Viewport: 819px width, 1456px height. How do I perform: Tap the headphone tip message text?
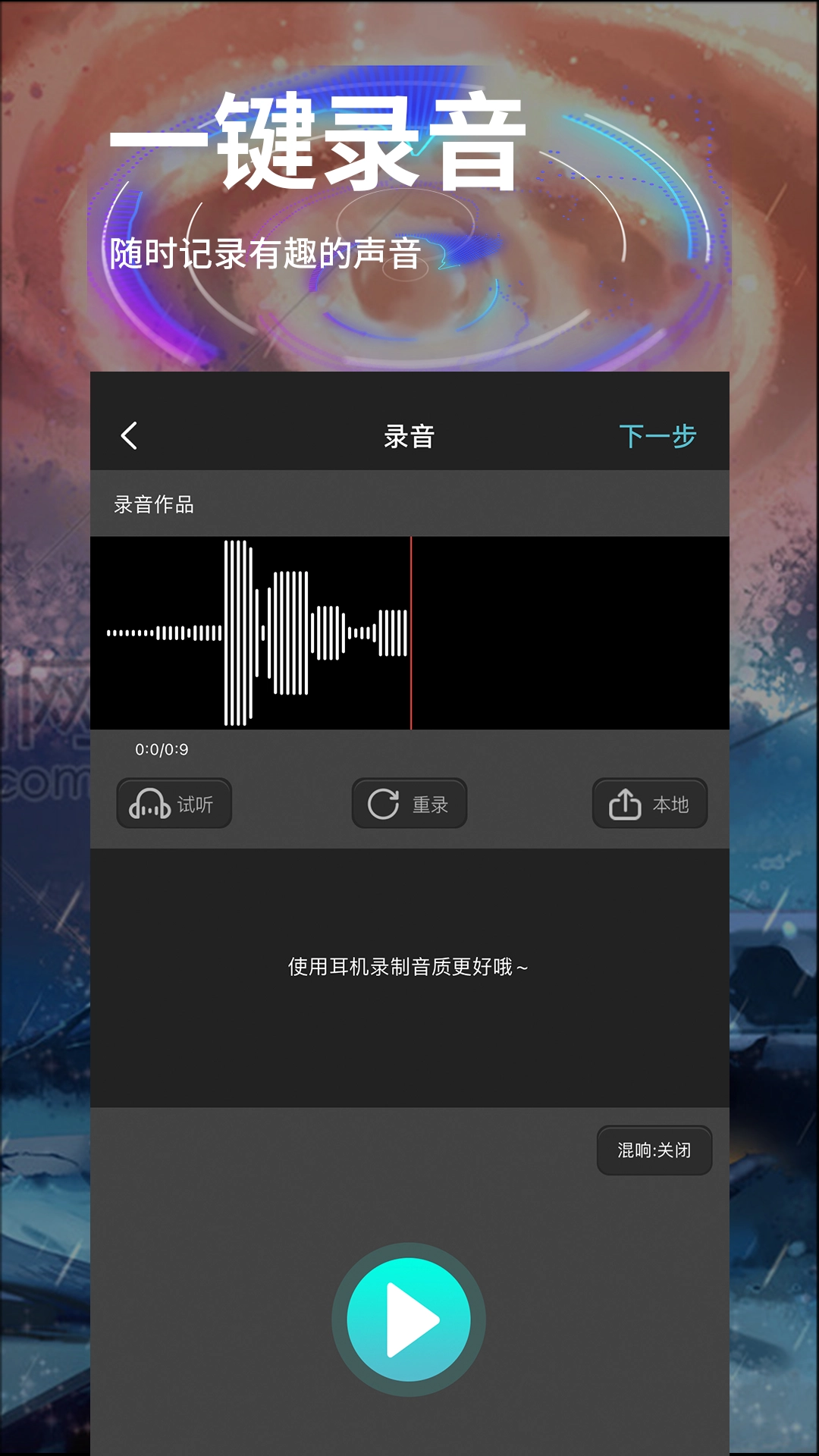(x=409, y=967)
